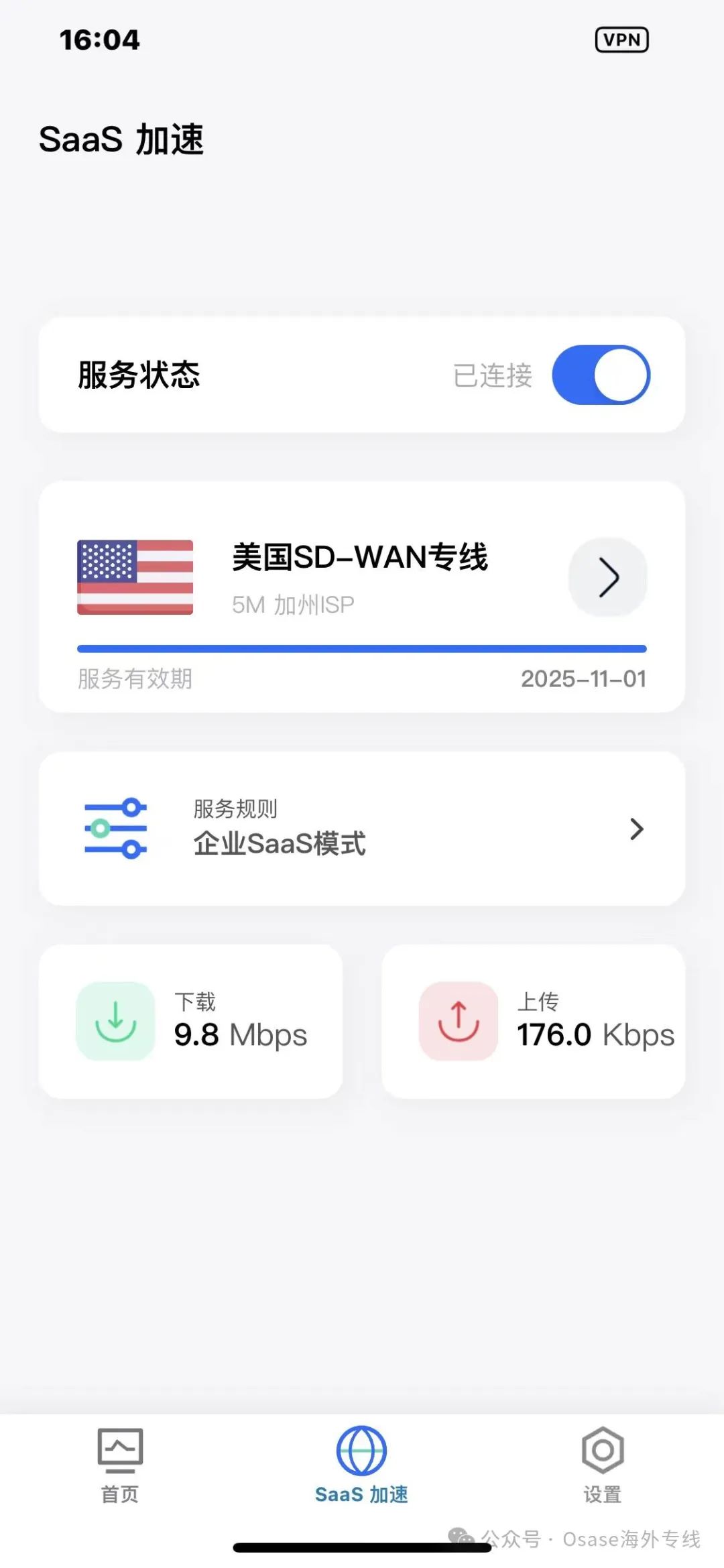Viewport: 724px width, 1568px height.
Task: Switch to the 首页 tab
Action: (x=120, y=1466)
